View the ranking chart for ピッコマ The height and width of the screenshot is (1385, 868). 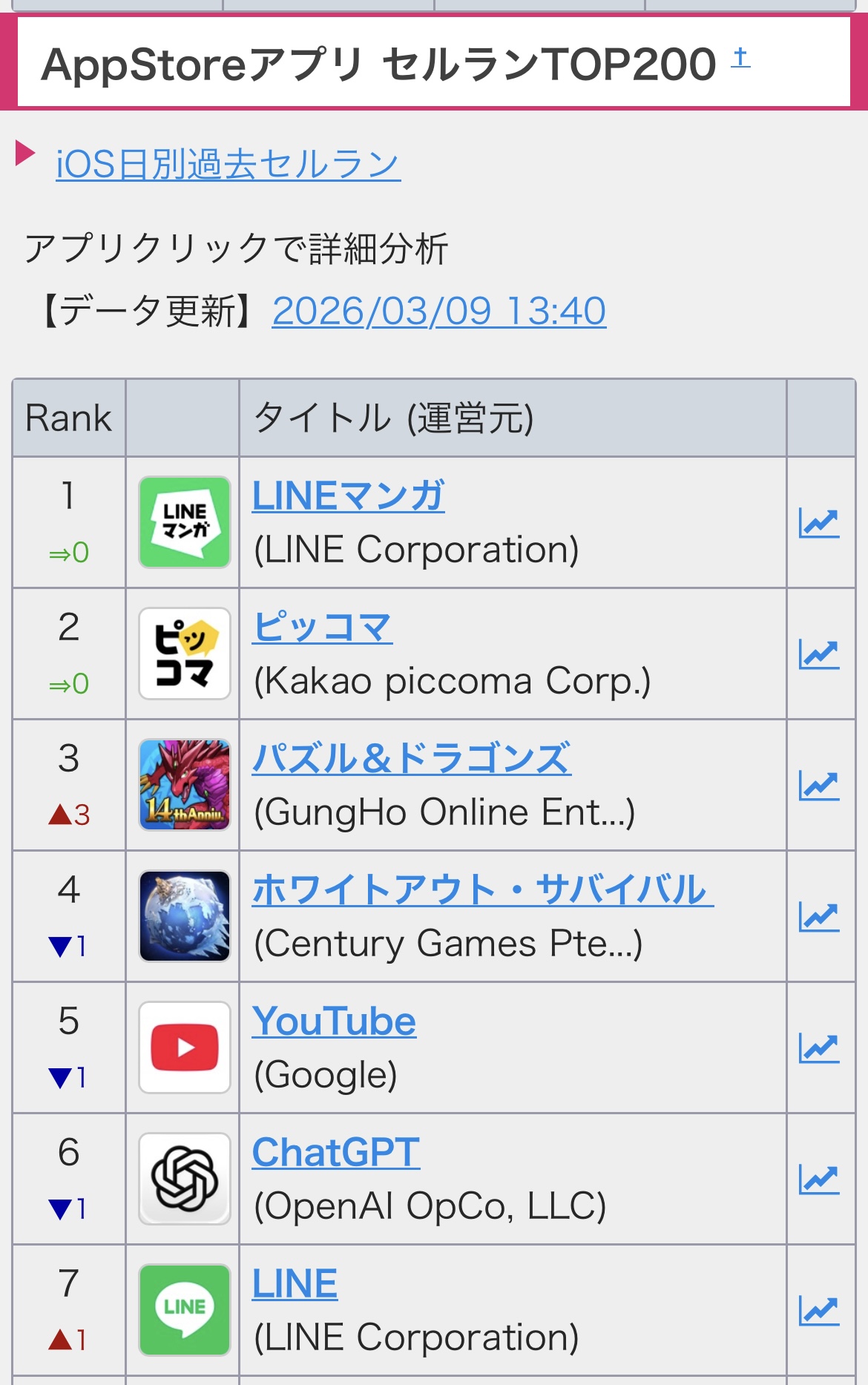(819, 654)
